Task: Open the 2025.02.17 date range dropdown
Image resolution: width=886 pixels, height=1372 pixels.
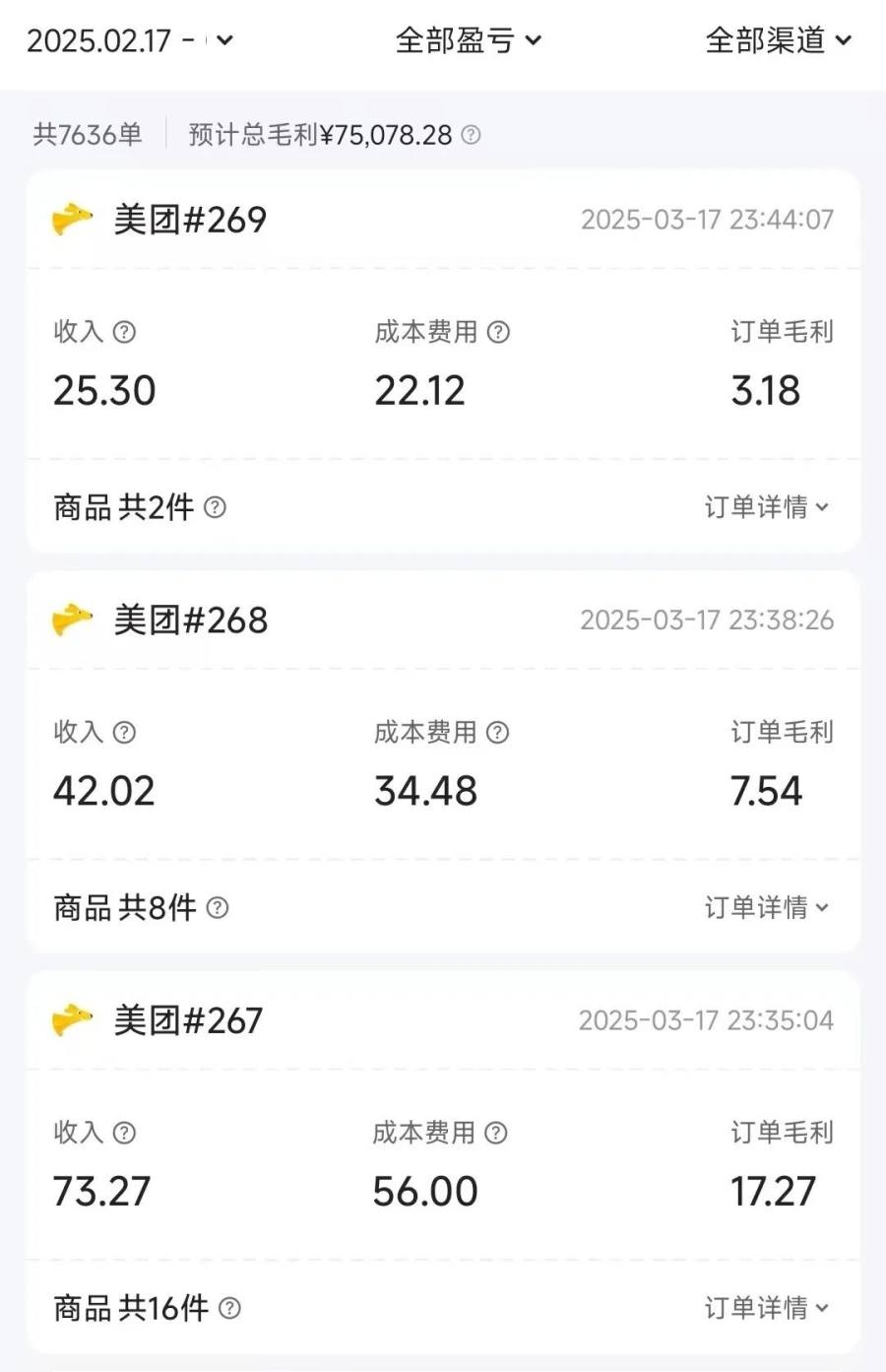Action: pyautogui.click(x=130, y=40)
